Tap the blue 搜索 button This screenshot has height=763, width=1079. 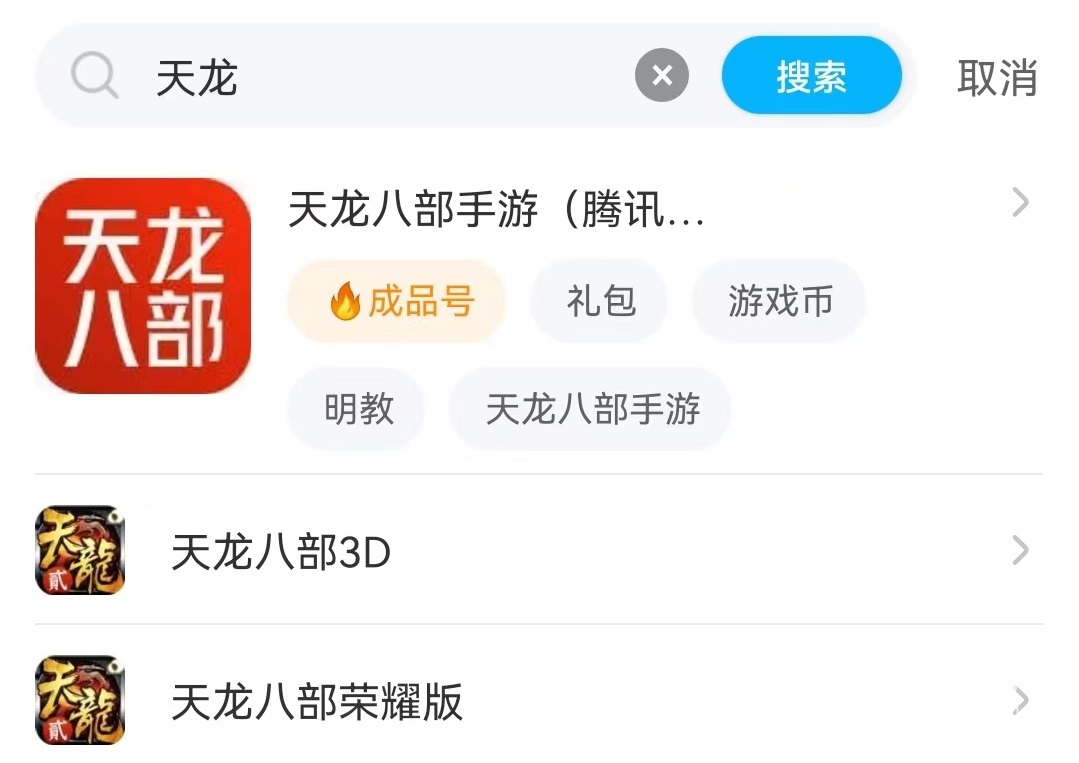click(811, 76)
